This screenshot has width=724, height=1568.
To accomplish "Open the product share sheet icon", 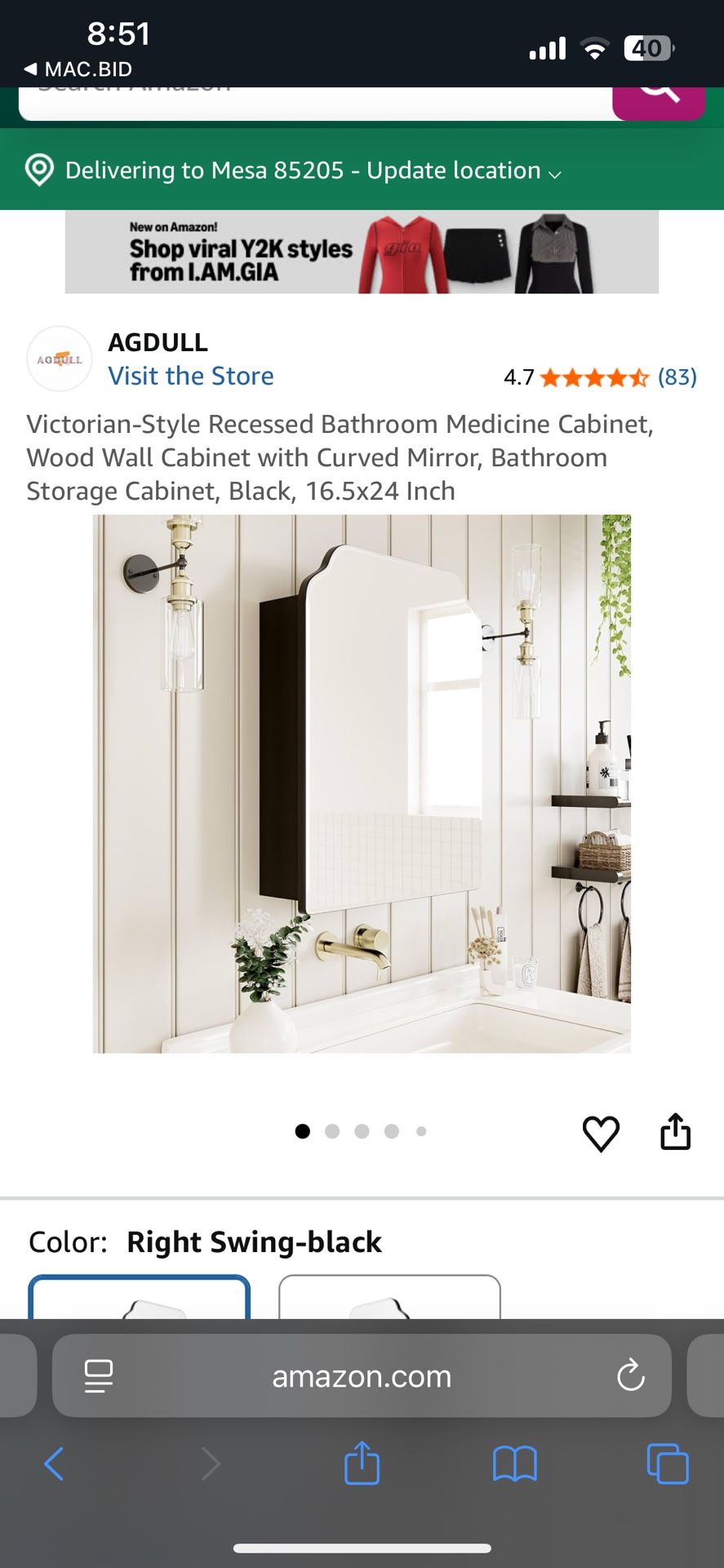I will [675, 1132].
